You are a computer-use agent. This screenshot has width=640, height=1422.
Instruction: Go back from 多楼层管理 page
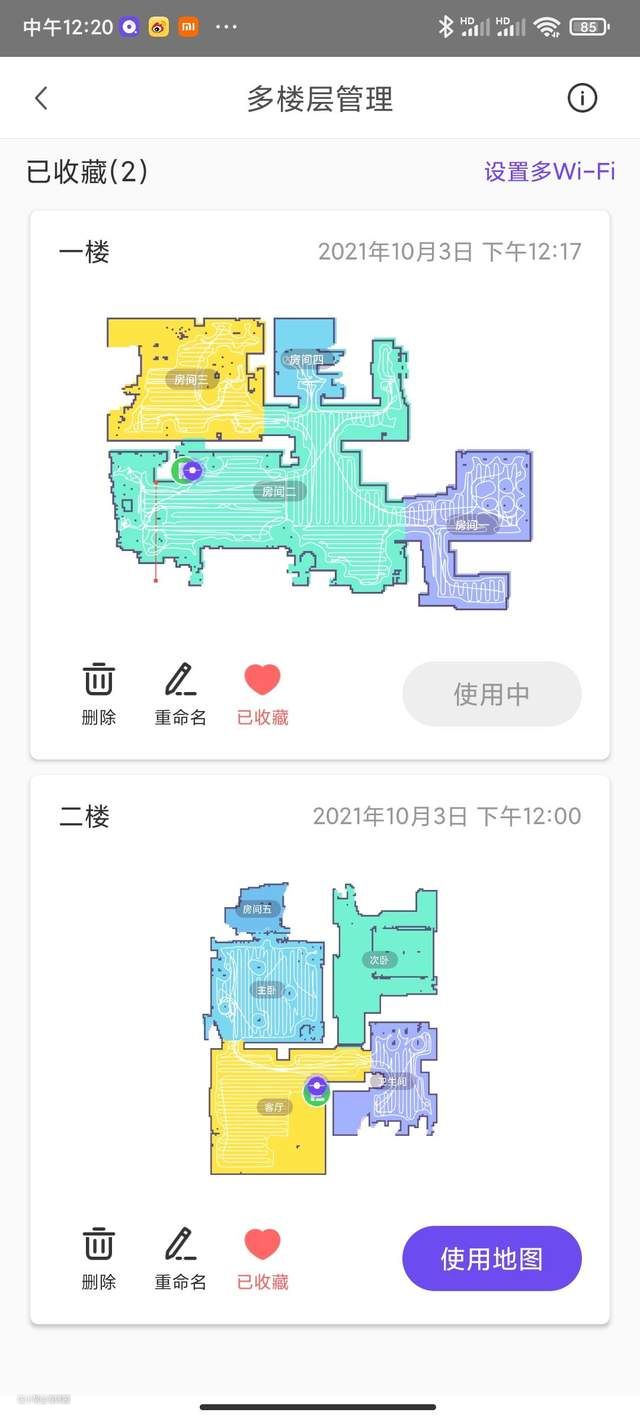pos(41,98)
